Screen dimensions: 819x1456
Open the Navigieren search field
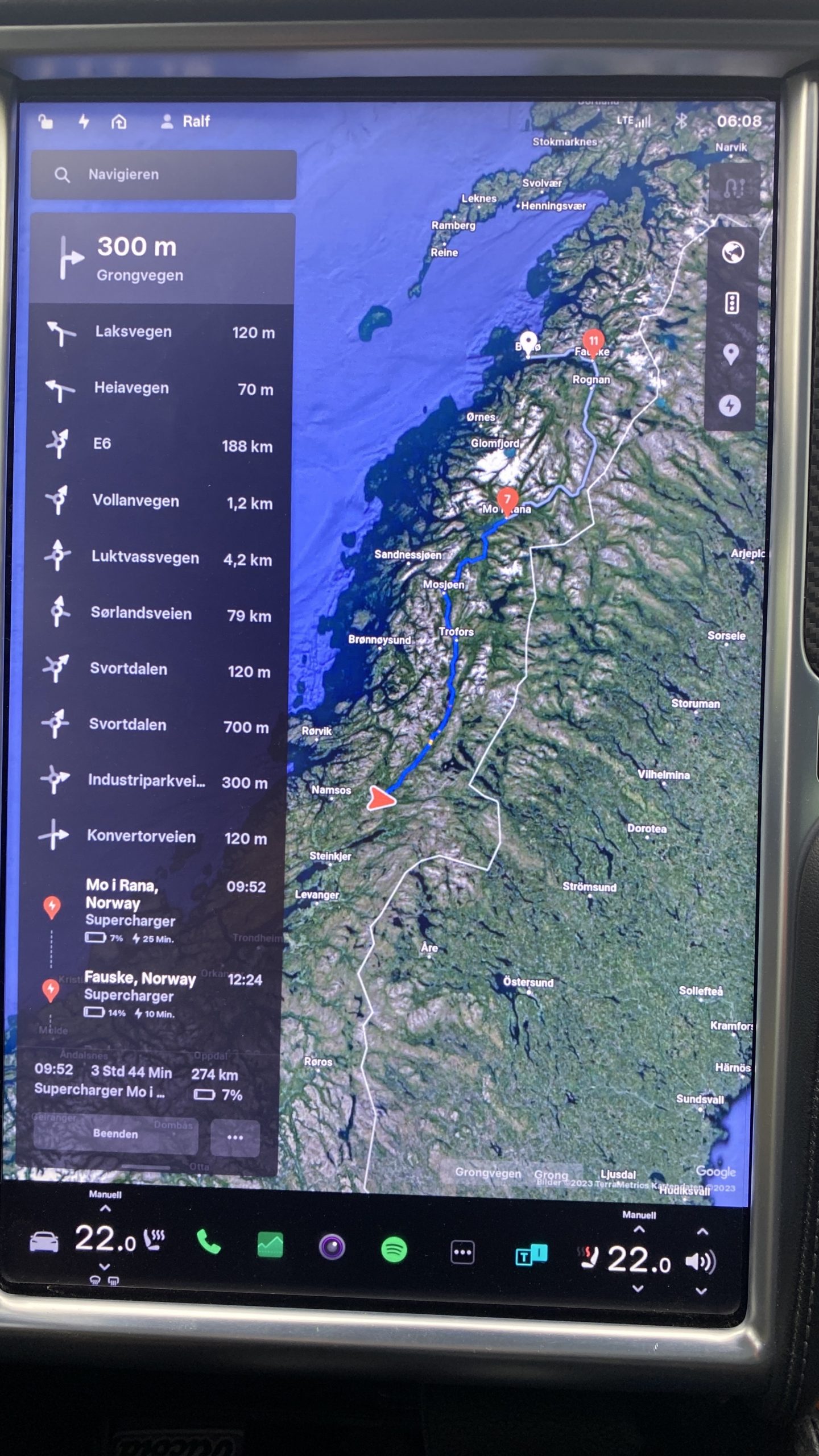click(x=164, y=175)
